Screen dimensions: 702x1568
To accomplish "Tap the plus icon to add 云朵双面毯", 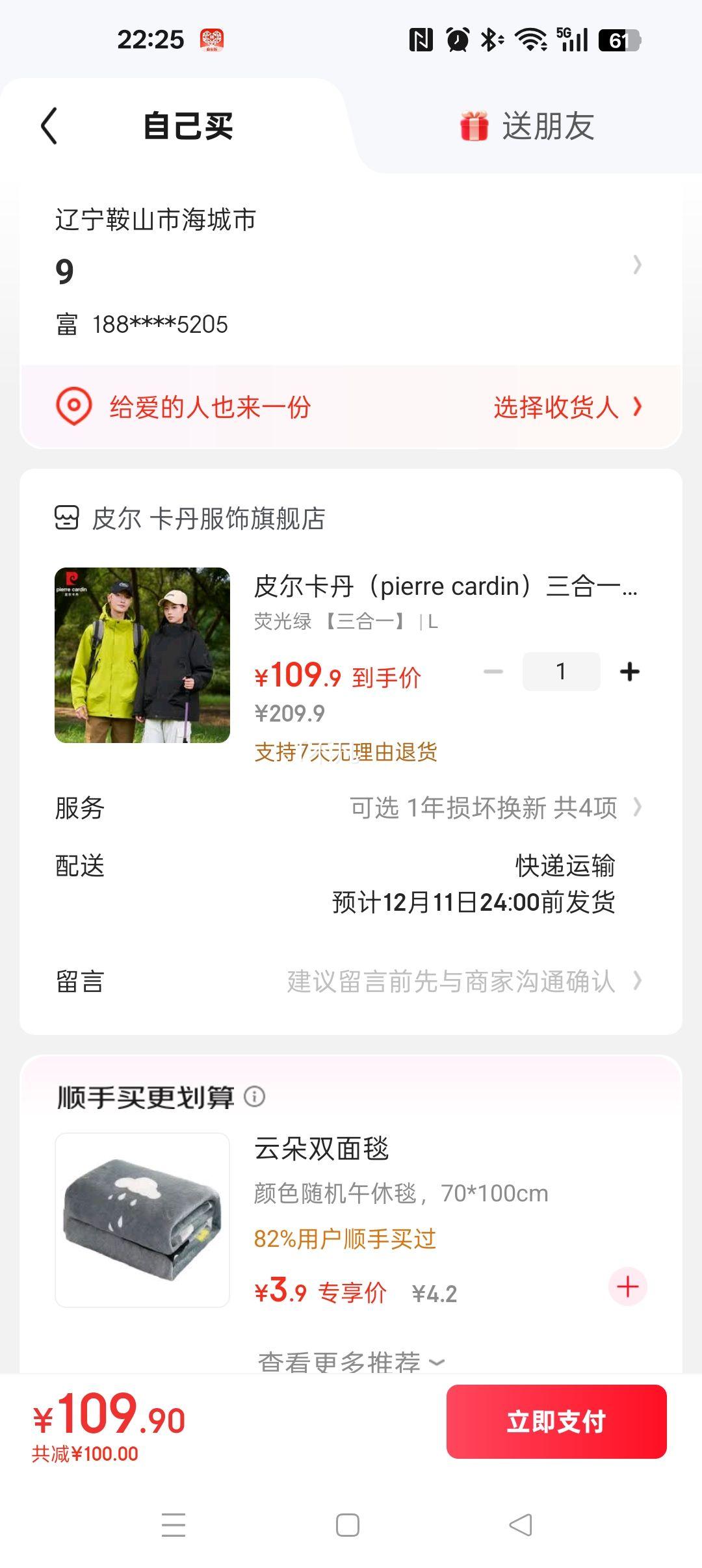I will coord(627,1287).
